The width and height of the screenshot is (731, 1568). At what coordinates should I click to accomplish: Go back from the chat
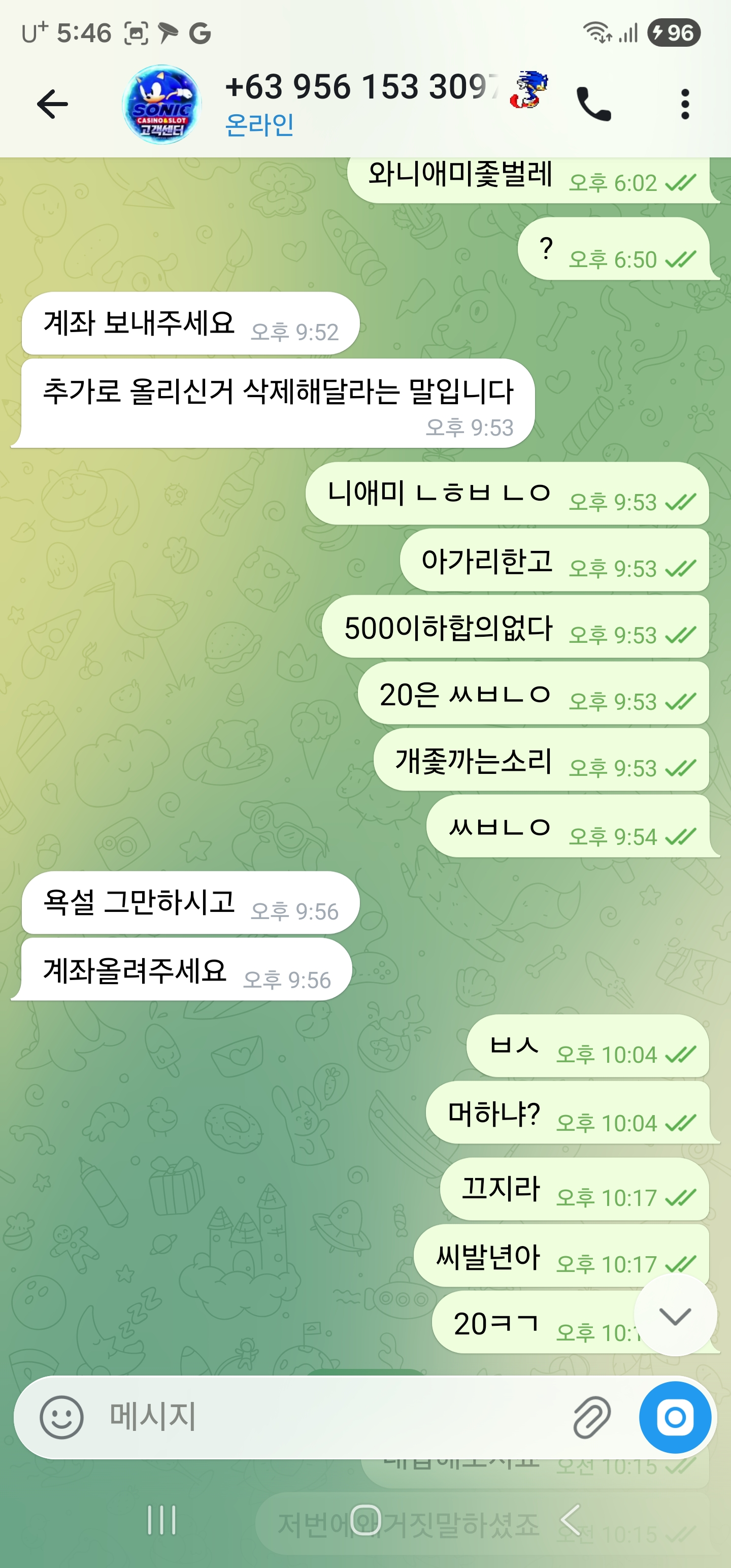[x=52, y=104]
